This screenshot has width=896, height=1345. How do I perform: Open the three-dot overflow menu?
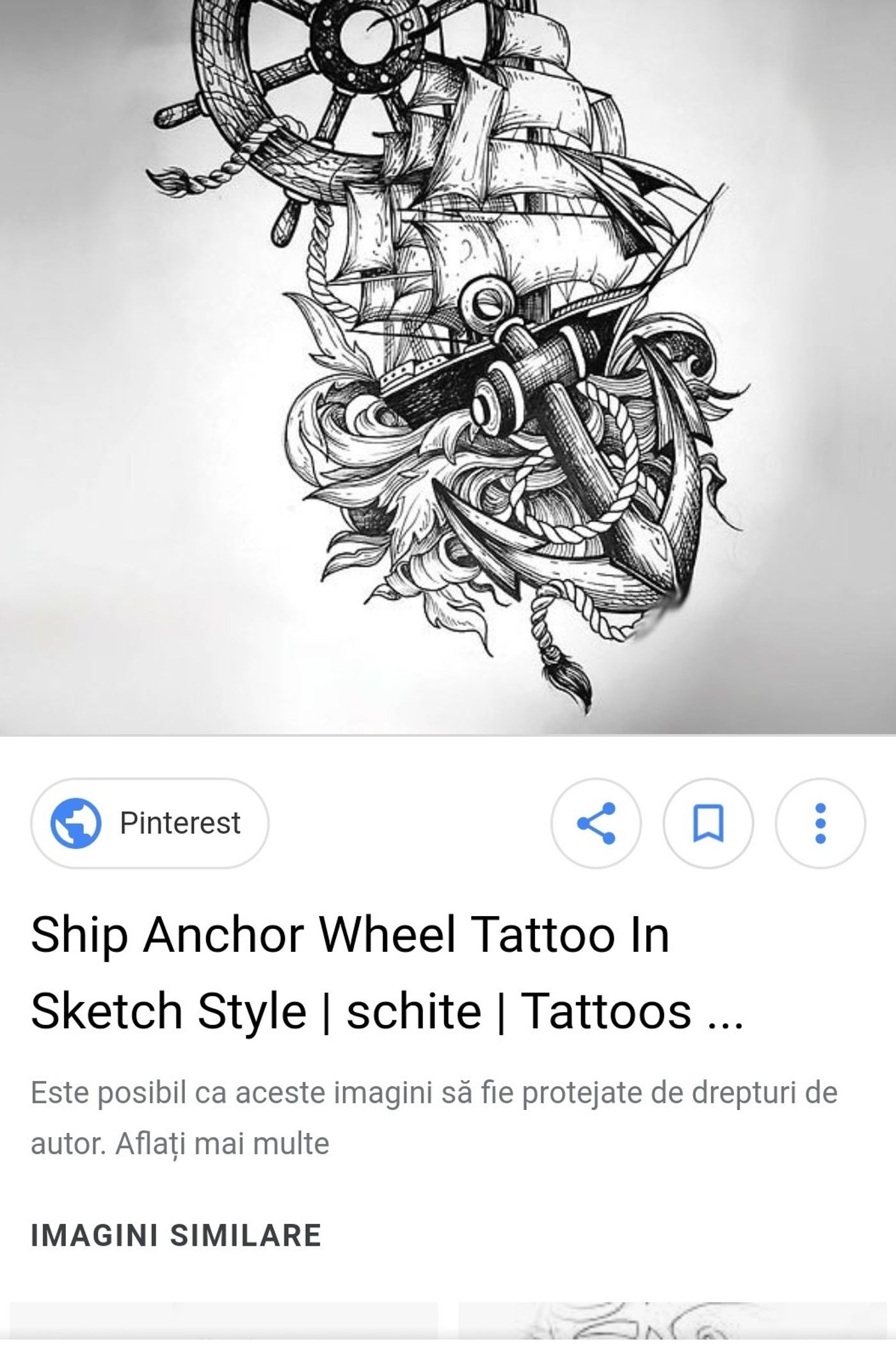pyautogui.click(x=820, y=823)
